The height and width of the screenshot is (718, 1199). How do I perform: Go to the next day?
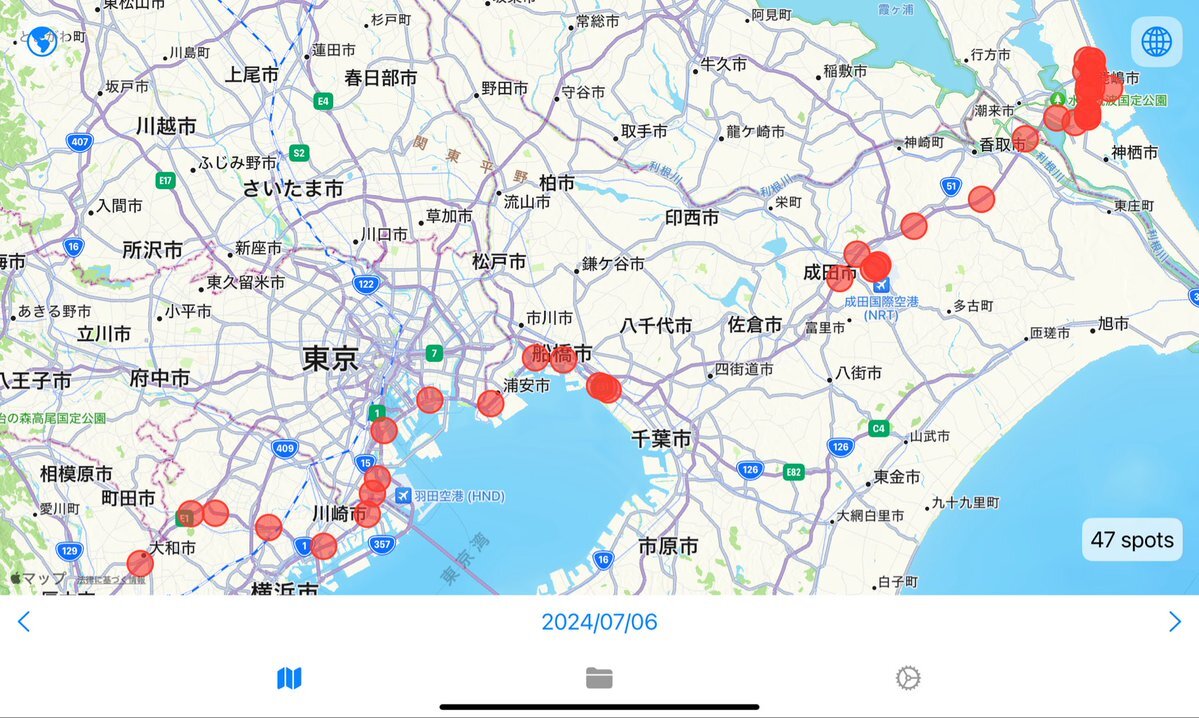pos(1175,622)
